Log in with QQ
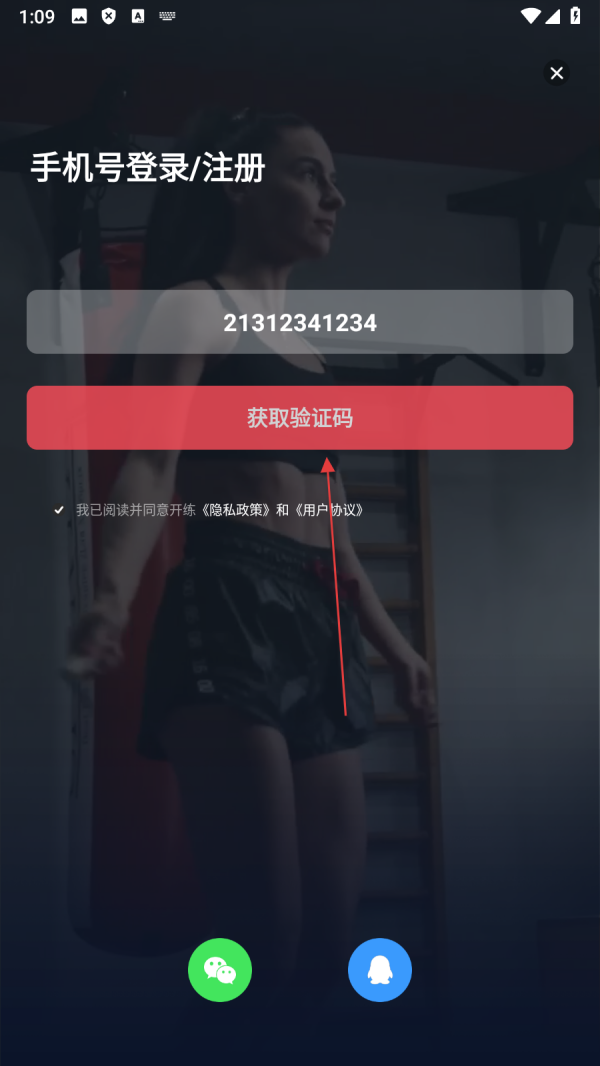Image resolution: width=600 pixels, height=1066 pixels. (380, 970)
